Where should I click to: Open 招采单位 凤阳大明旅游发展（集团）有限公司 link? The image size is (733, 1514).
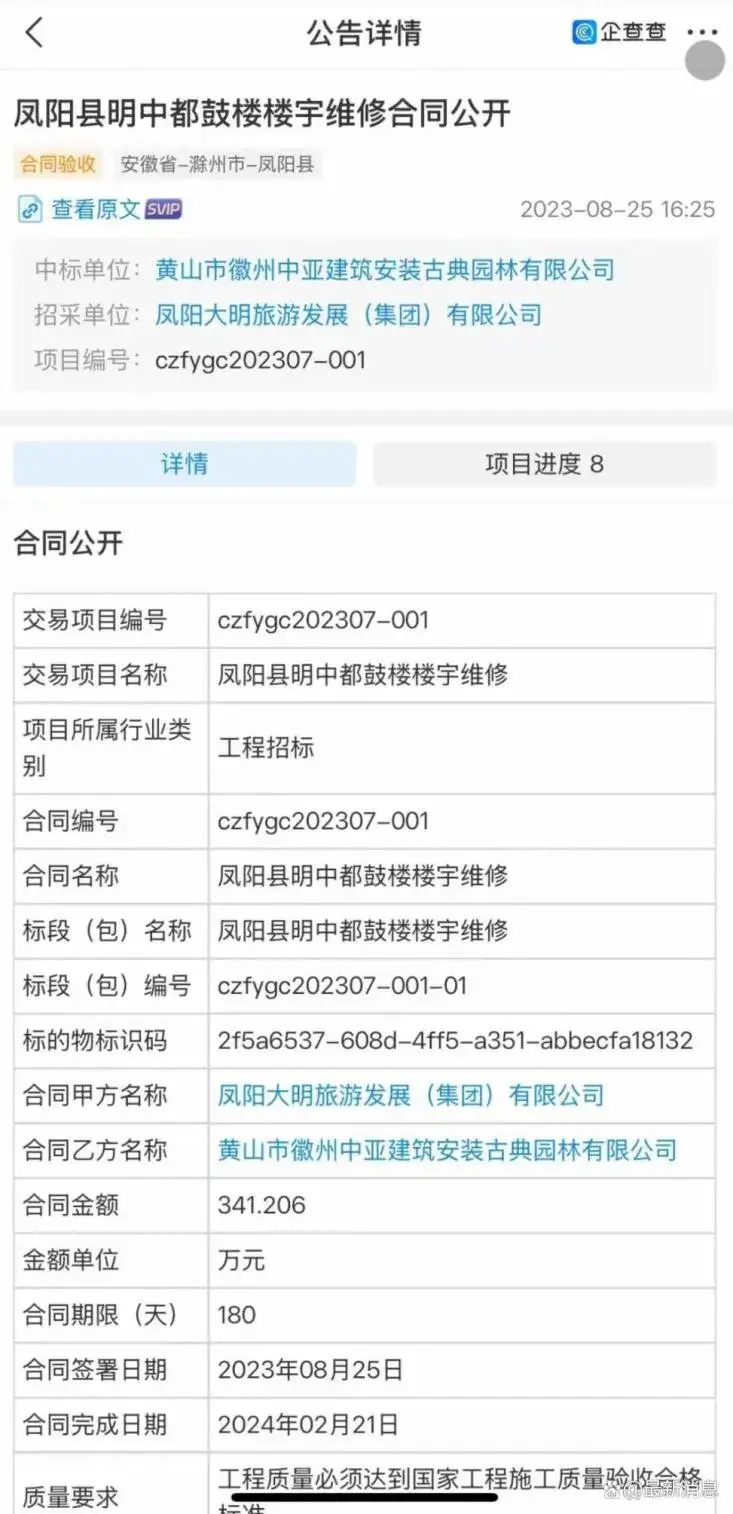348,316
